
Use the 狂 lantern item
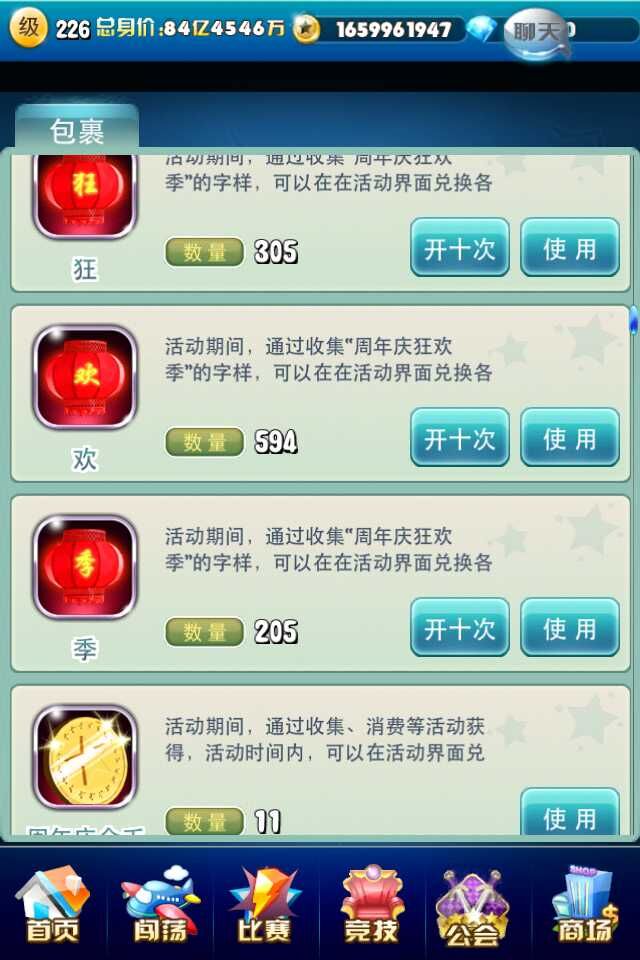[570, 248]
